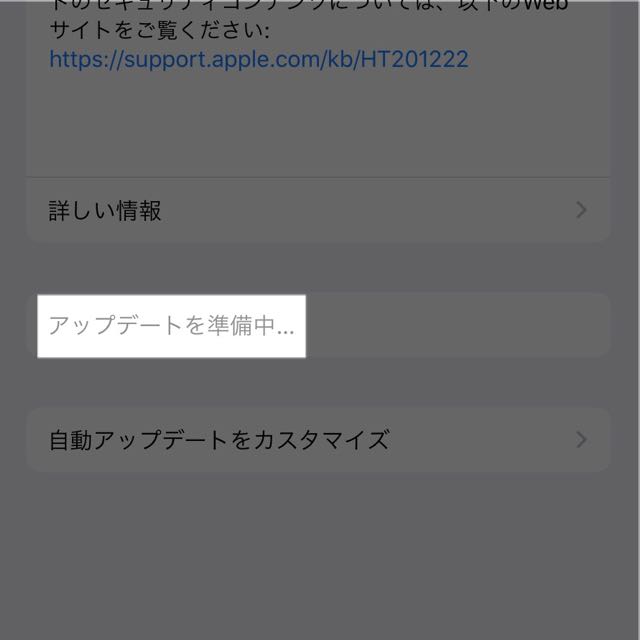Open the support.apple.com/kb/HT201222 link

coord(258,59)
